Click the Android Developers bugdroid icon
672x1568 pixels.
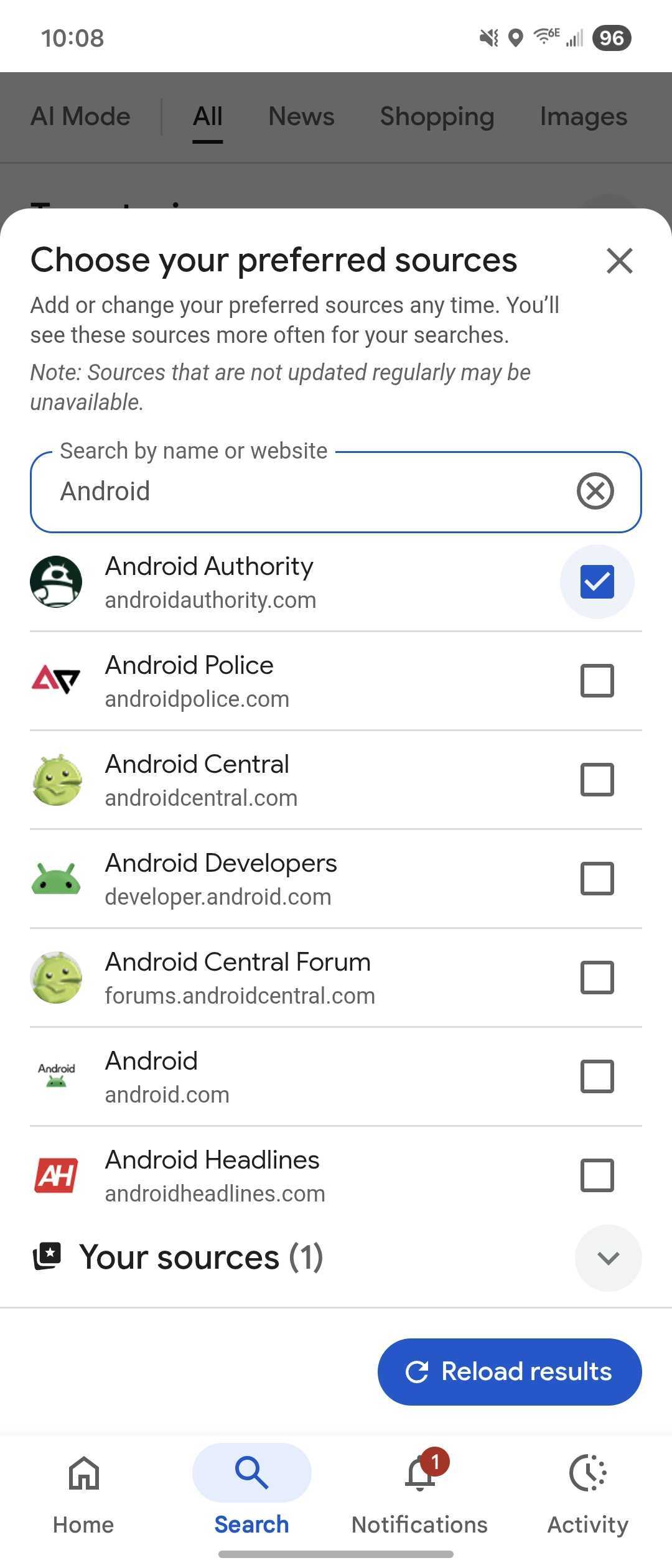(56, 878)
